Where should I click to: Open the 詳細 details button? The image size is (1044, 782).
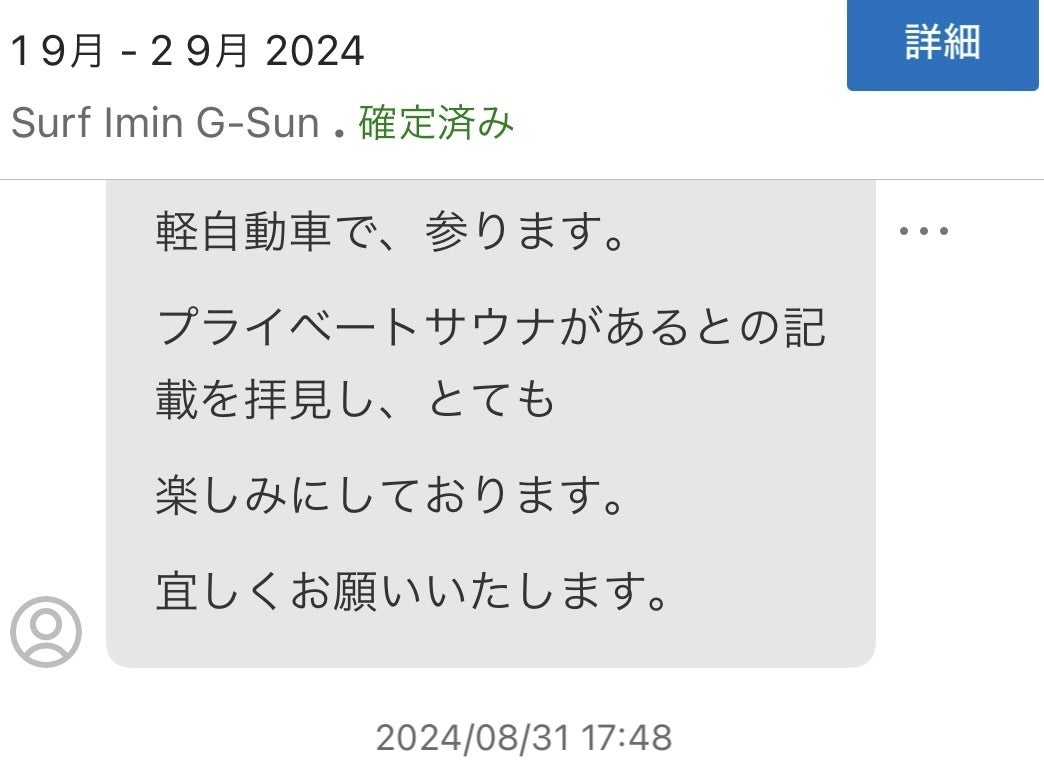[942, 44]
